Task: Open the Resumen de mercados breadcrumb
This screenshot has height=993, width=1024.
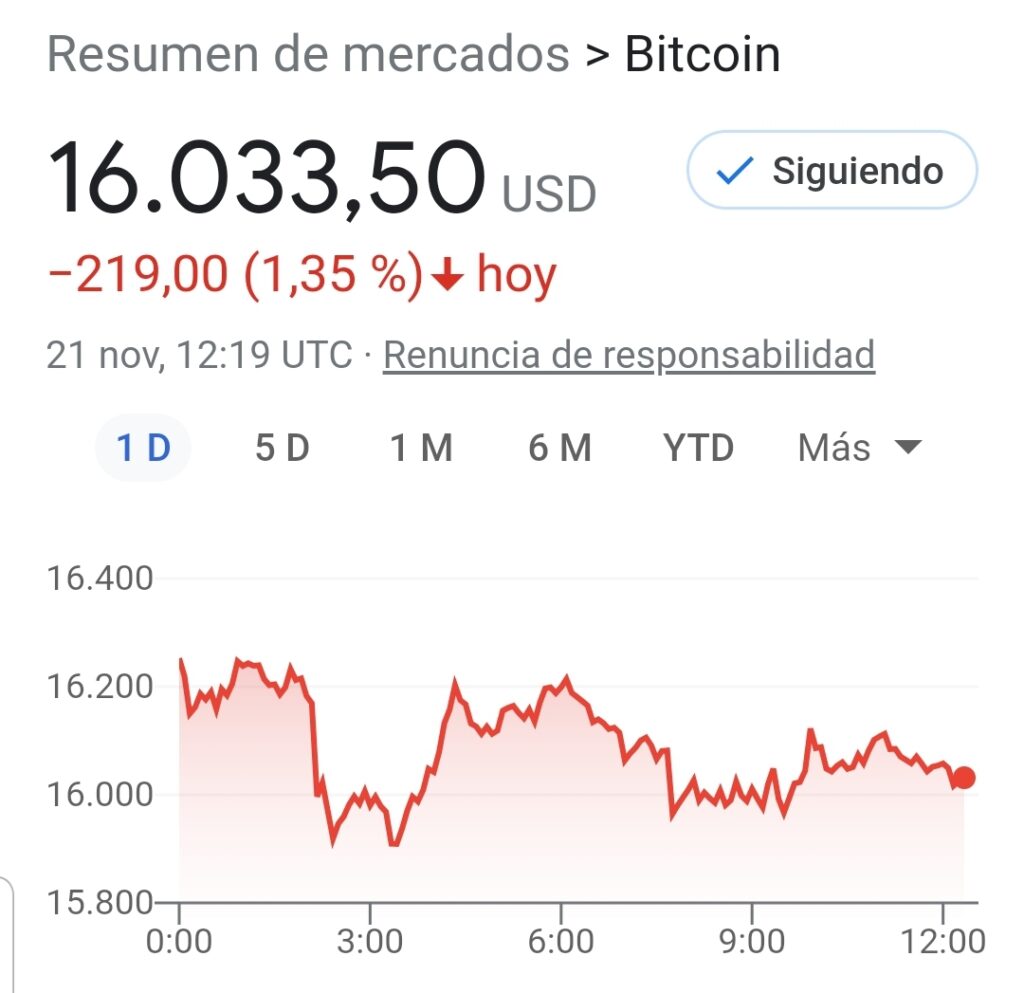Action: pyautogui.click(x=308, y=54)
